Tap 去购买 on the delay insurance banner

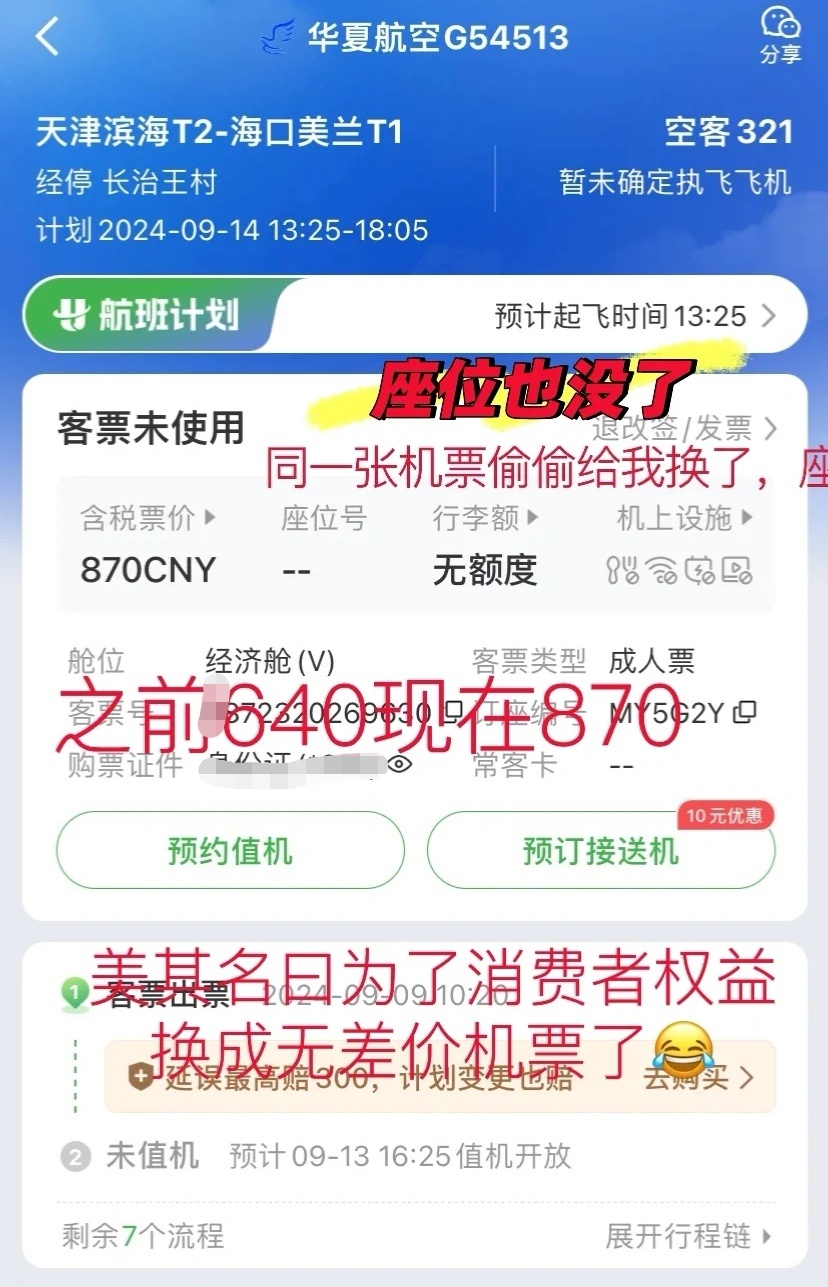pyautogui.click(x=698, y=1077)
